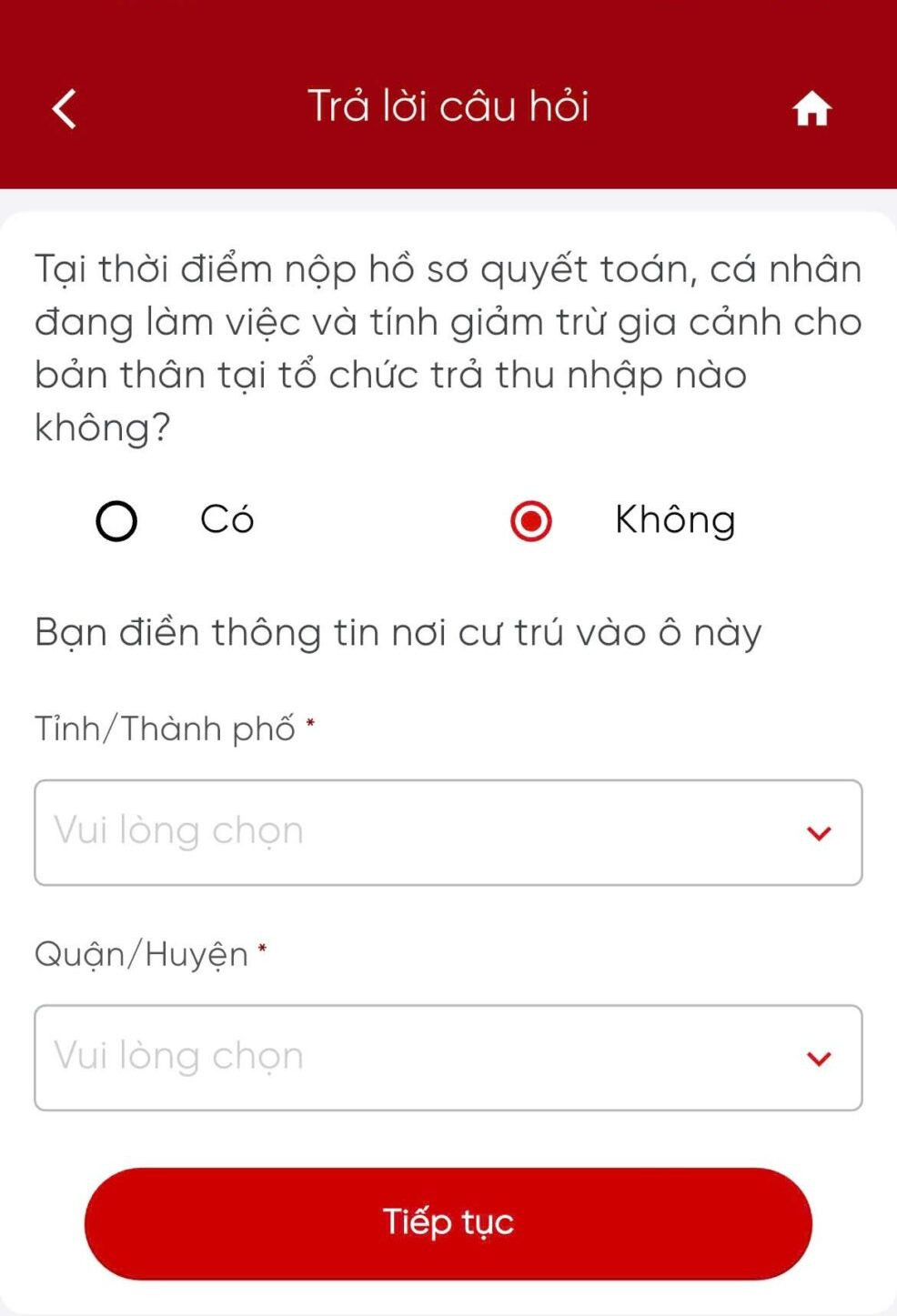
Task: Tap the Vui lòng chọn district field
Action: click(448, 1057)
